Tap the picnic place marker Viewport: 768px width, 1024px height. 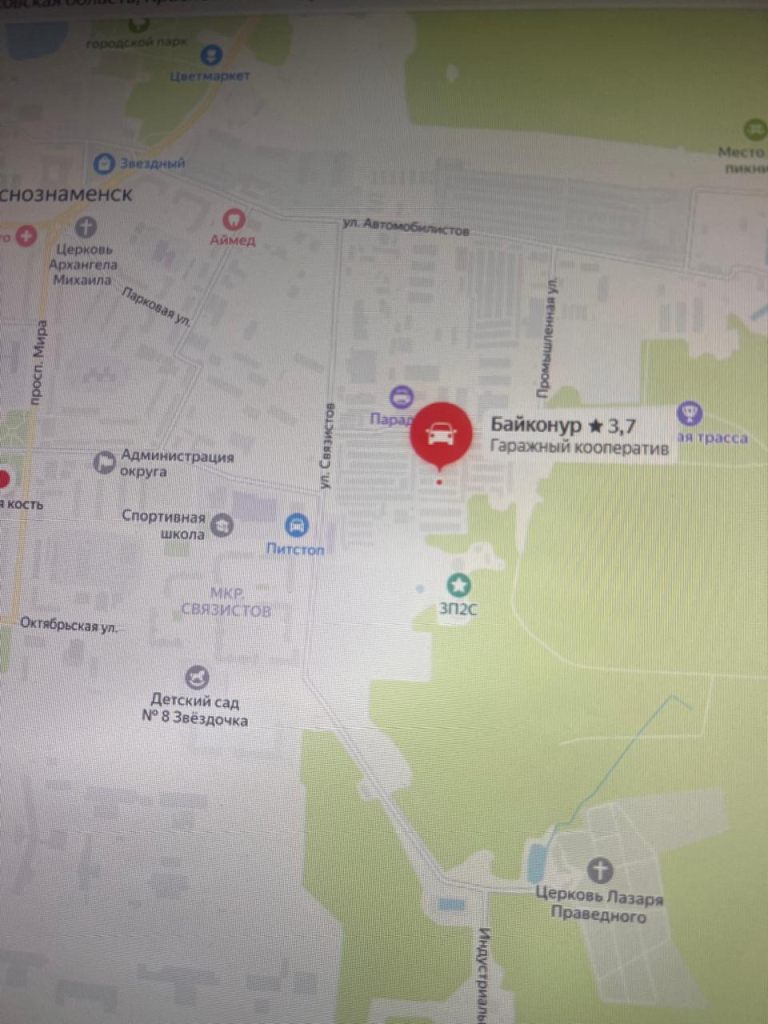[755, 129]
